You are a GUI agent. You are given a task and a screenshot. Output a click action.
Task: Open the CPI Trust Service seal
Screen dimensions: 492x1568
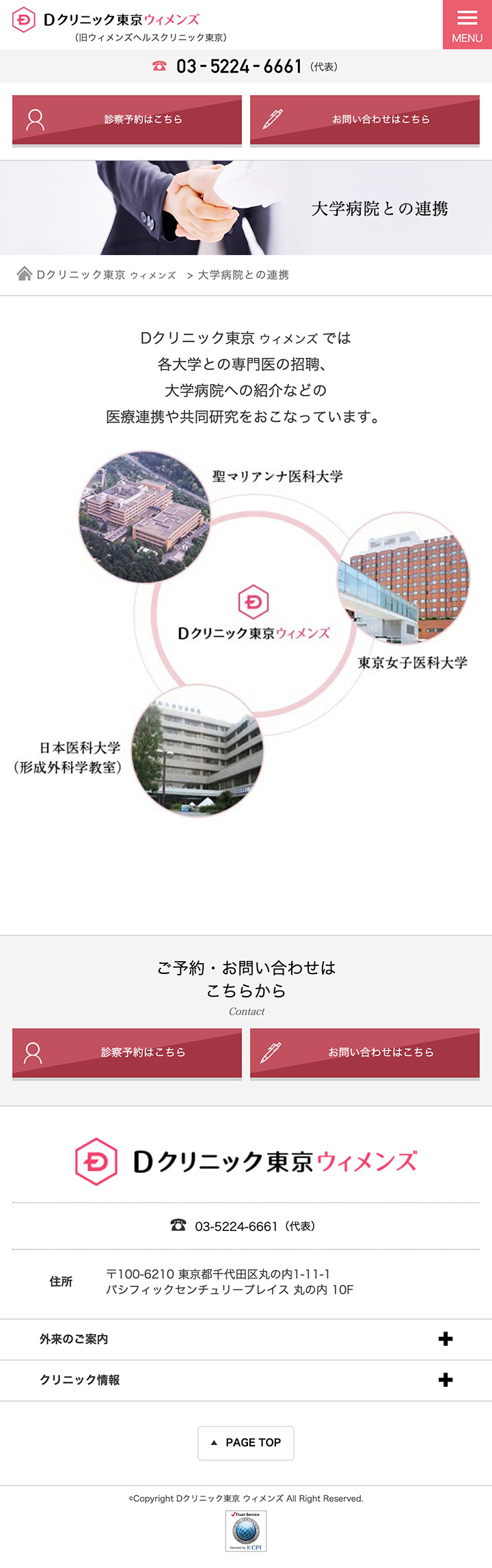[246, 1530]
